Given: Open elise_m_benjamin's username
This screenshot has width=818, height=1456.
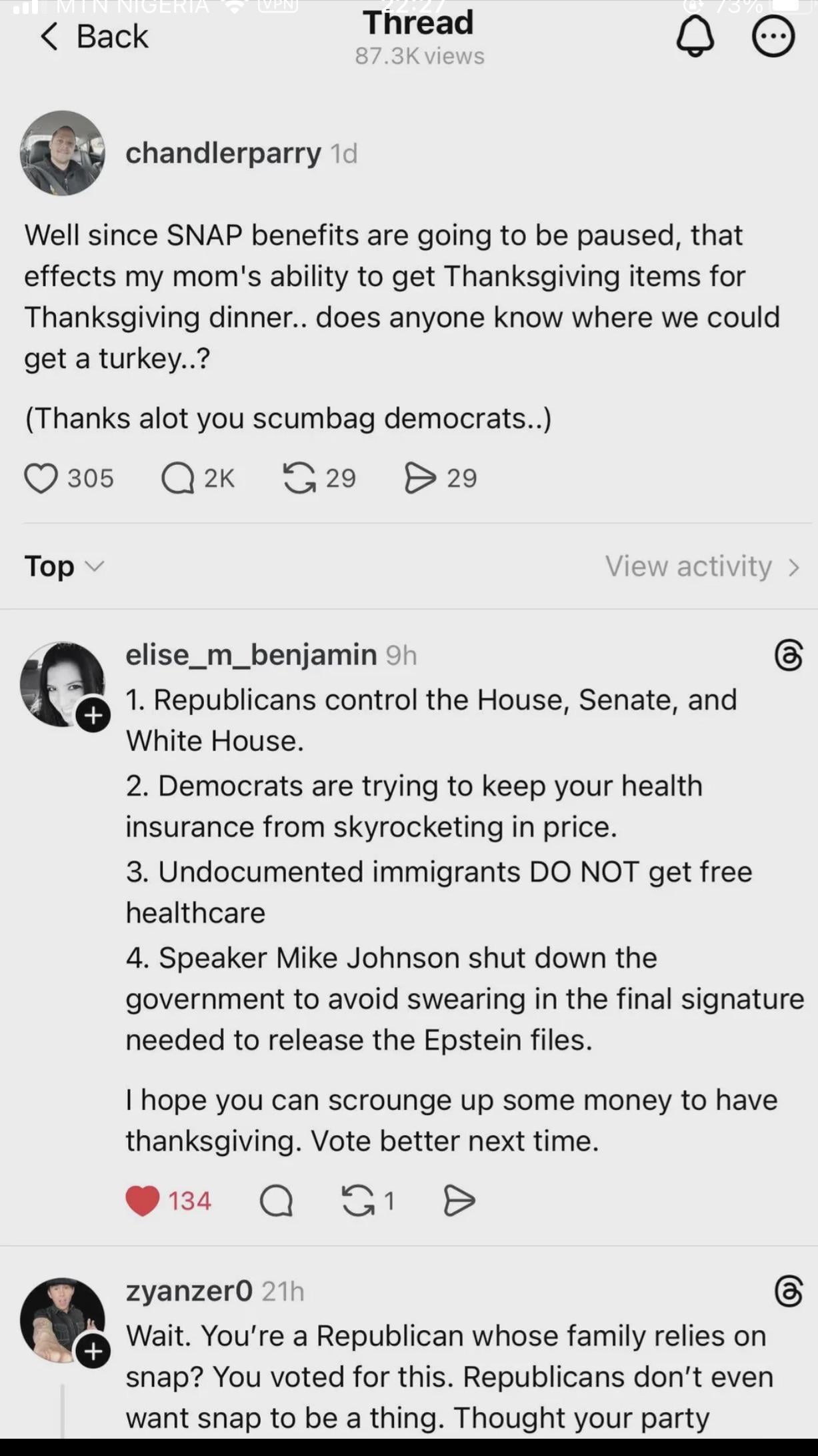Looking at the screenshot, I should 251,654.
